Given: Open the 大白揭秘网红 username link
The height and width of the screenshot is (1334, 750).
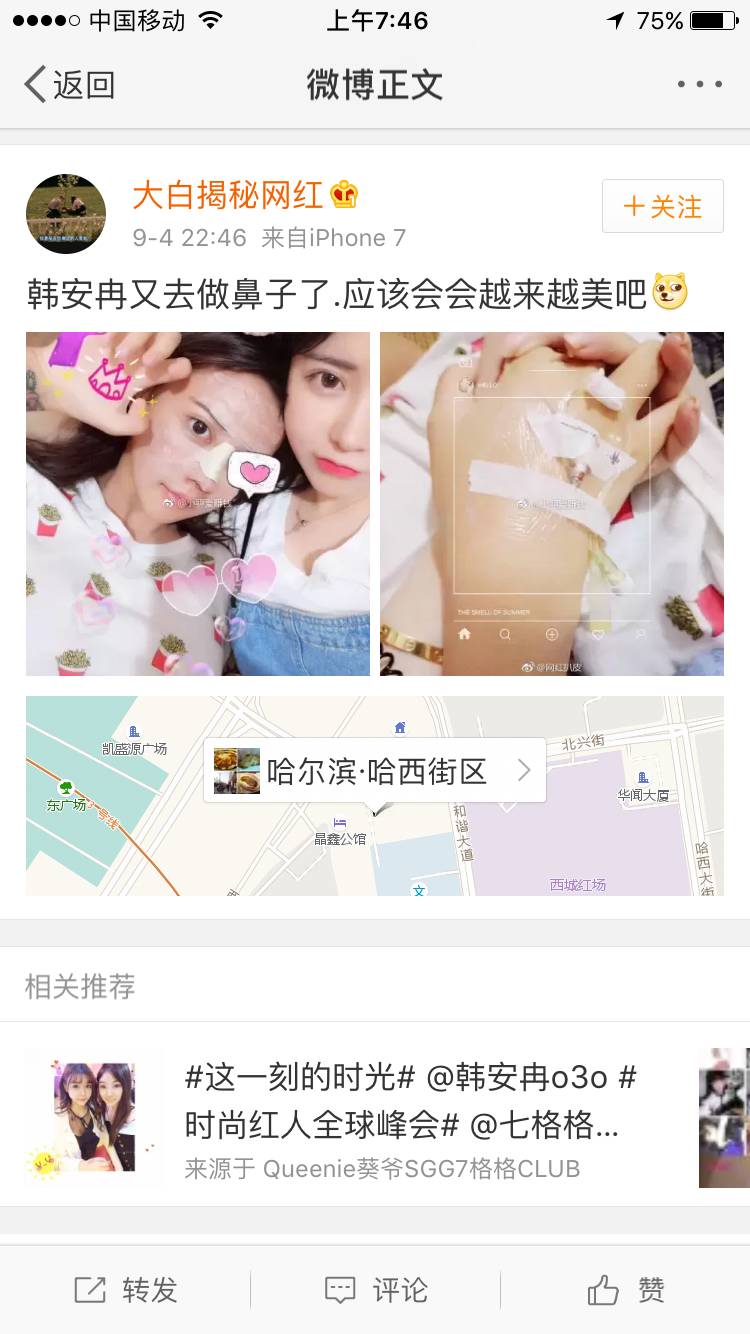Looking at the screenshot, I should (228, 195).
